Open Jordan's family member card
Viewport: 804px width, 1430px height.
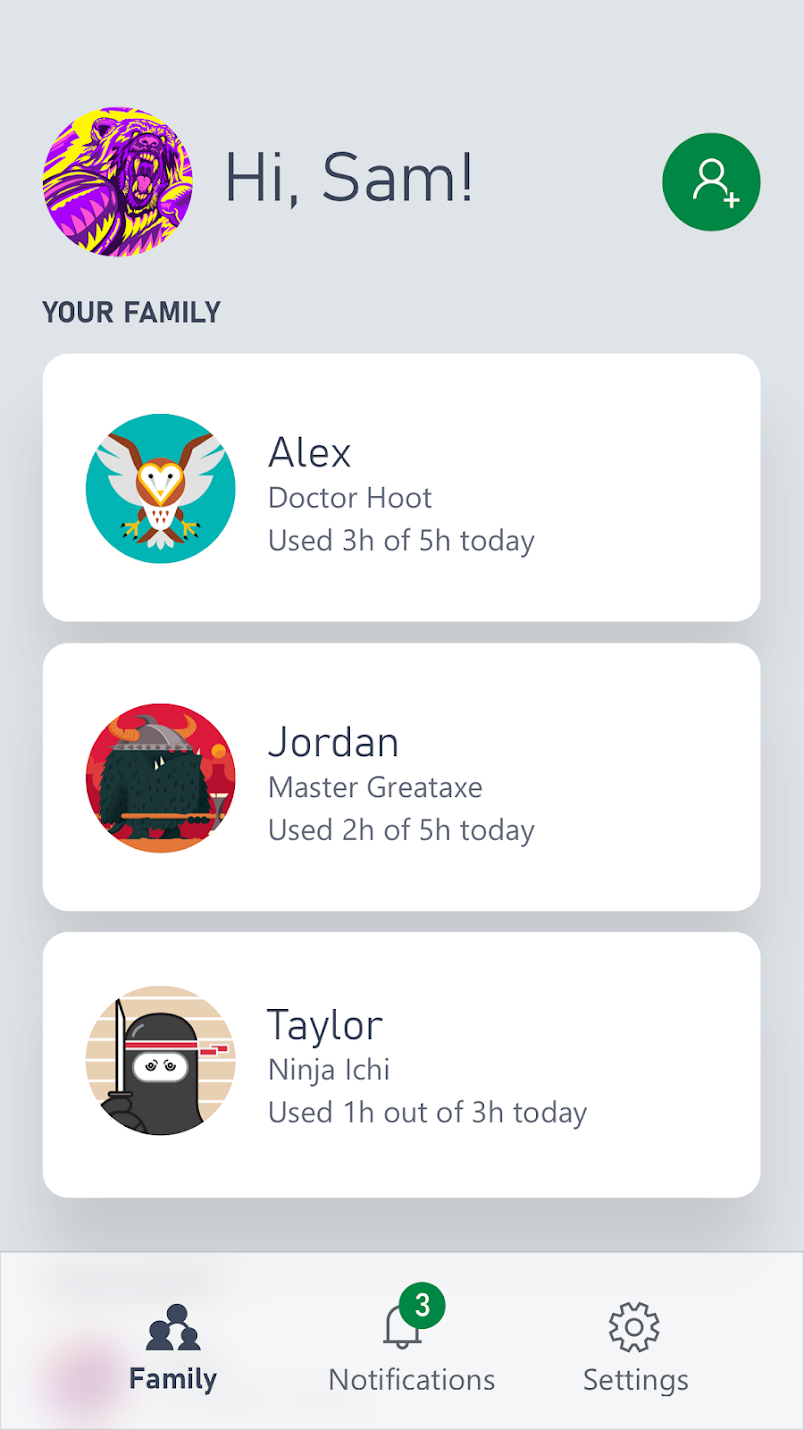tap(400, 777)
